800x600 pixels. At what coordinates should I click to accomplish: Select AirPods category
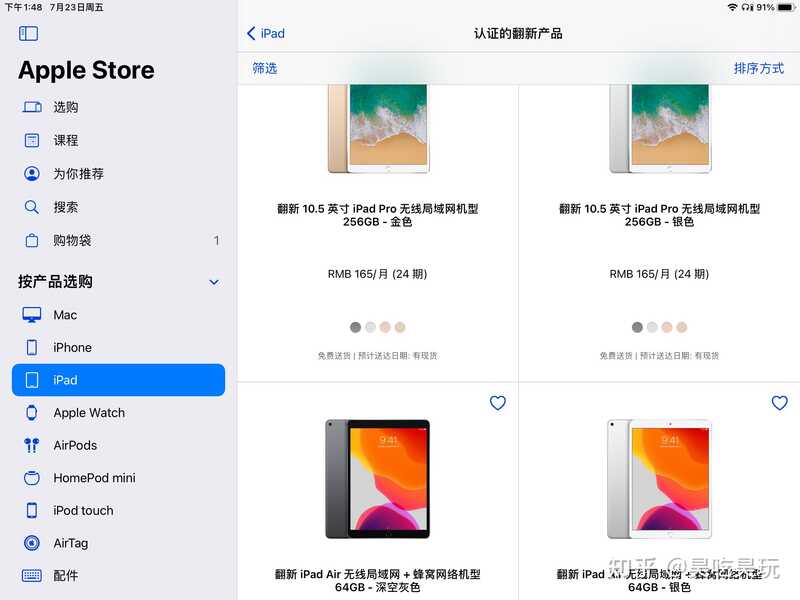pos(75,445)
